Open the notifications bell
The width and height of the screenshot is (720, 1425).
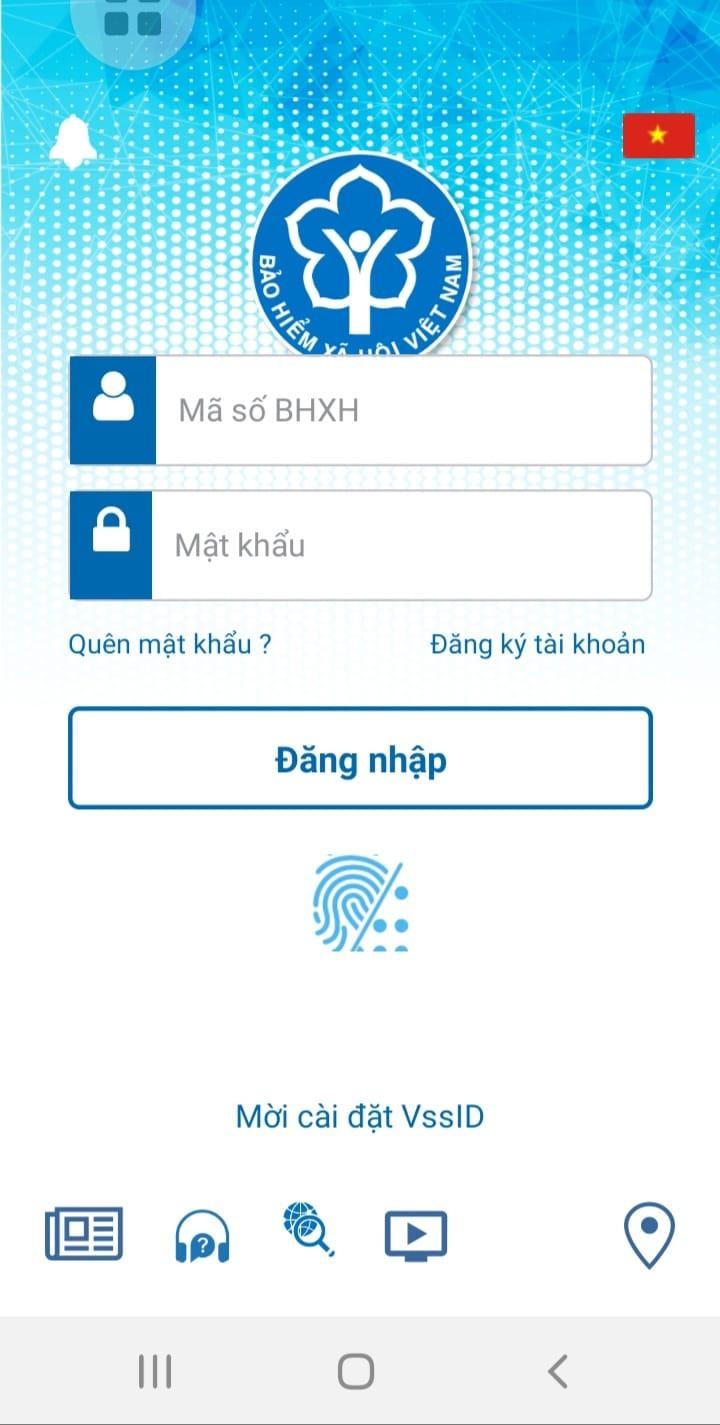[72, 141]
